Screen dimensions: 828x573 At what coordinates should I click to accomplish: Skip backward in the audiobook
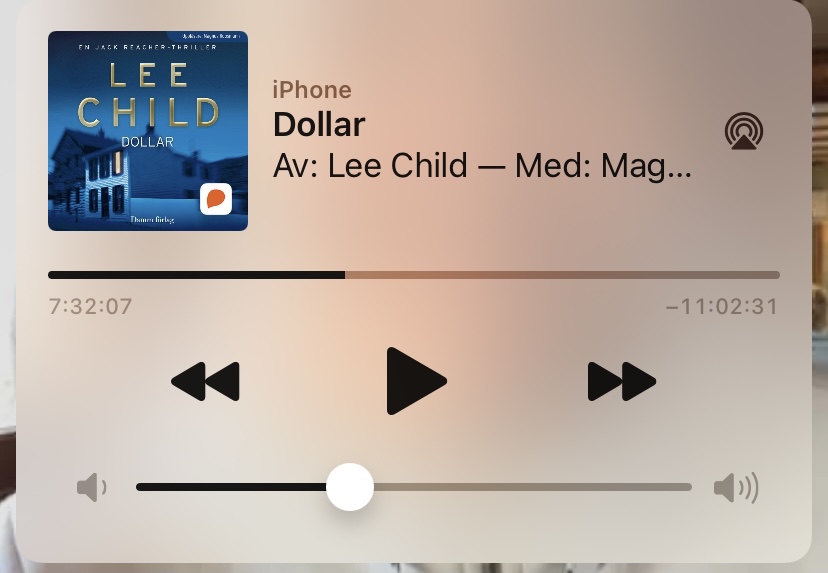pyautogui.click(x=205, y=381)
